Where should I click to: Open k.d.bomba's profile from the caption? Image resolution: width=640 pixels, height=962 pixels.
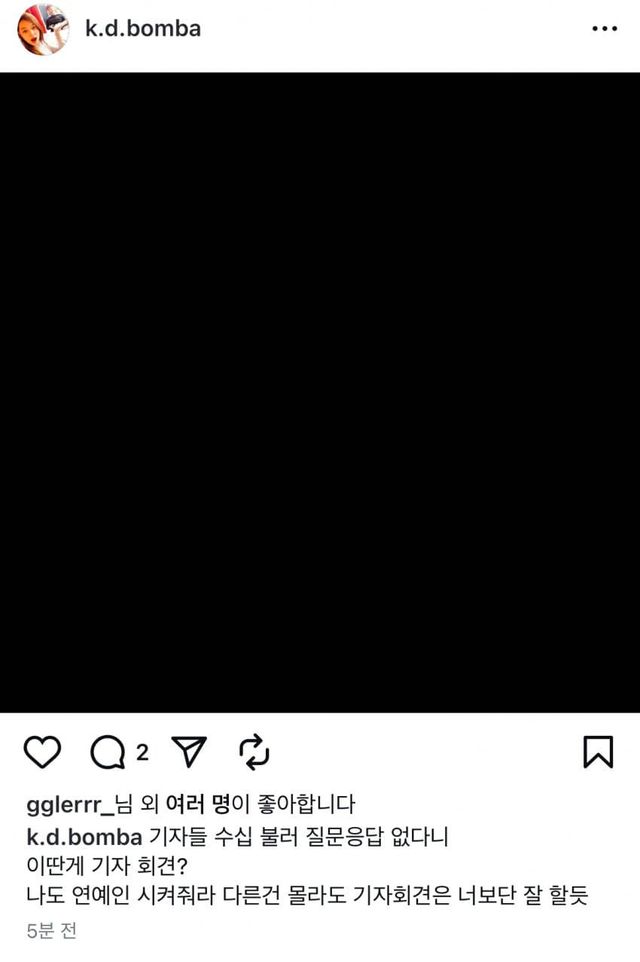pyautogui.click(x=84, y=834)
